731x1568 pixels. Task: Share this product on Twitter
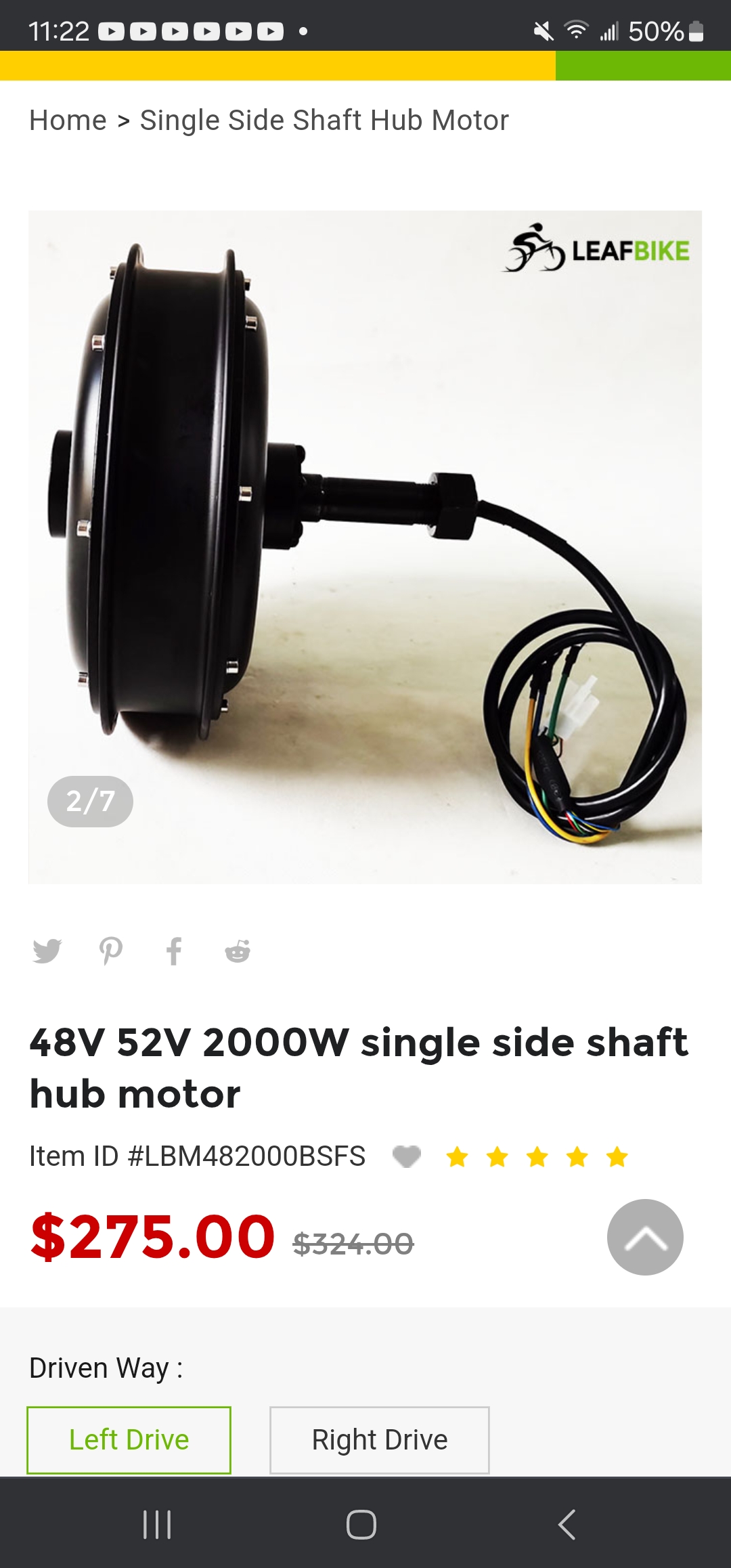pyautogui.click(x=47, y=951)
